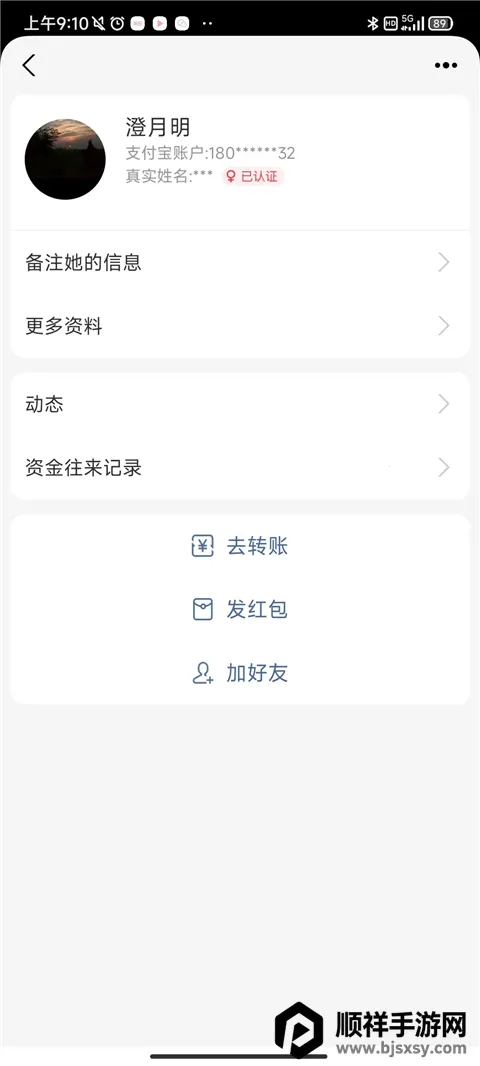This screenshot has height=1066, width=480.
Task: Tap 澄月明's profile avatar
Action: (65, 159)
